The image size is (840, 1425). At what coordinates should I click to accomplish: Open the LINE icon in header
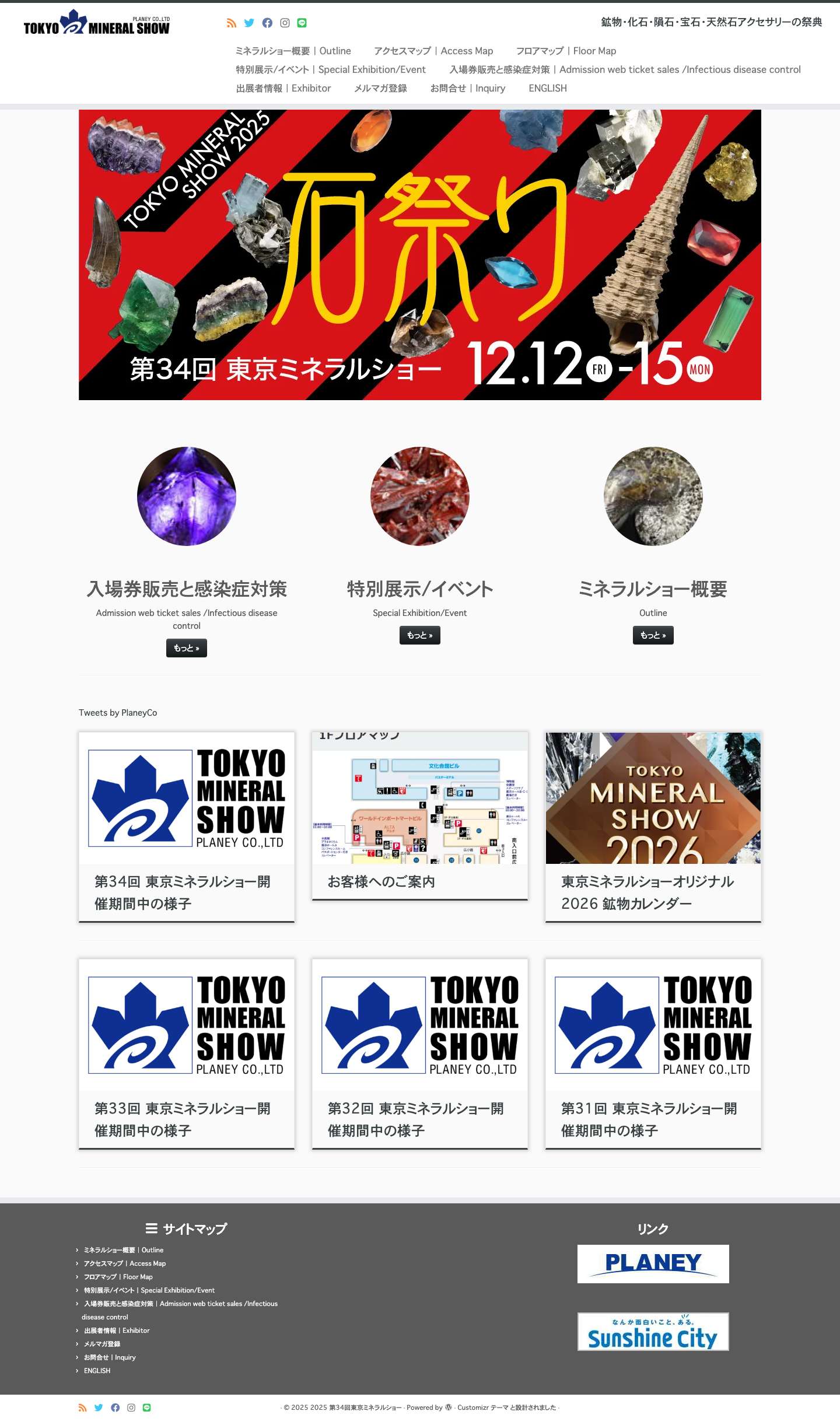pyautogui.click(x=302, y=23)
